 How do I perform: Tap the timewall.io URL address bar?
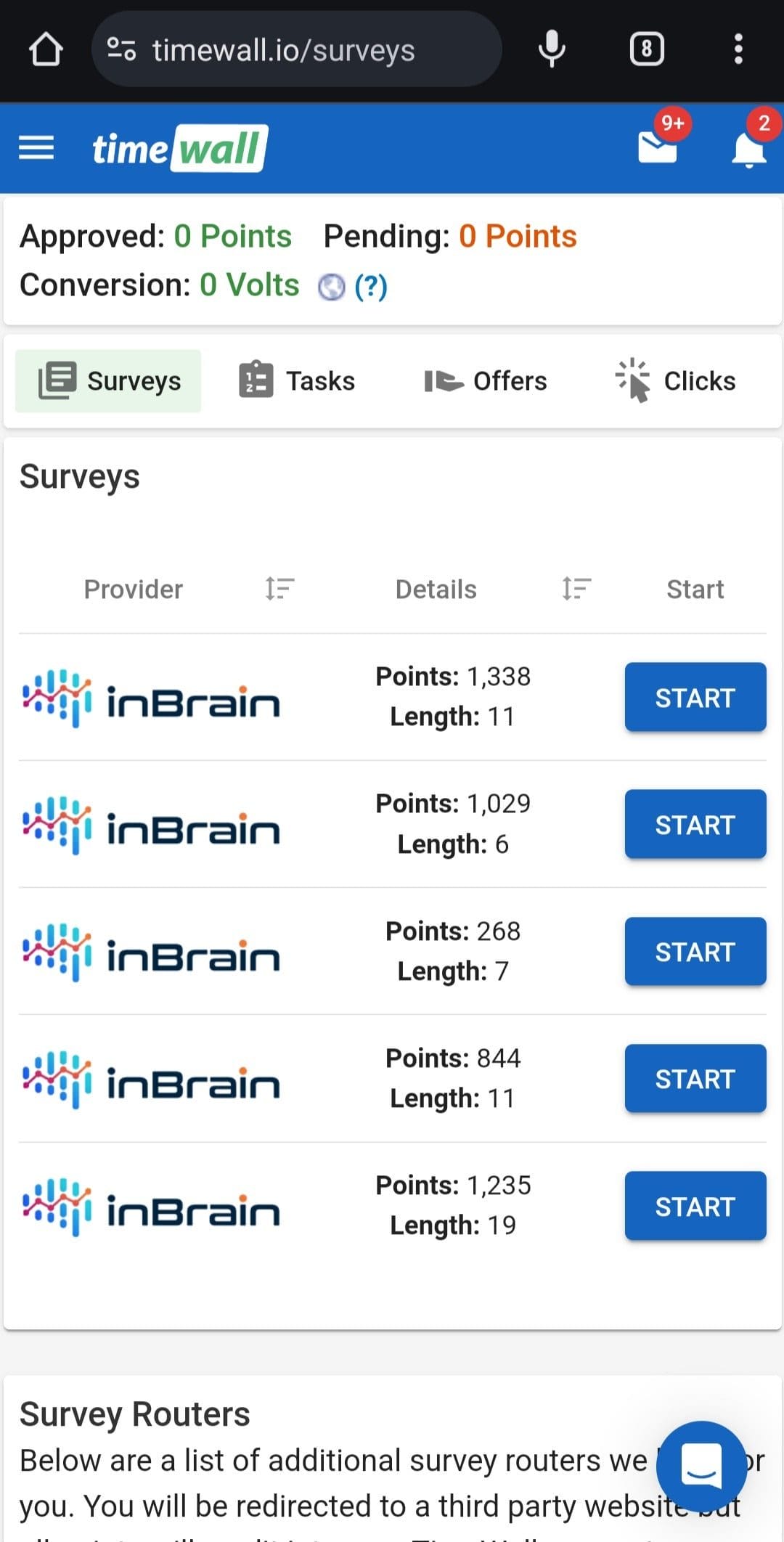coord(296,49)
